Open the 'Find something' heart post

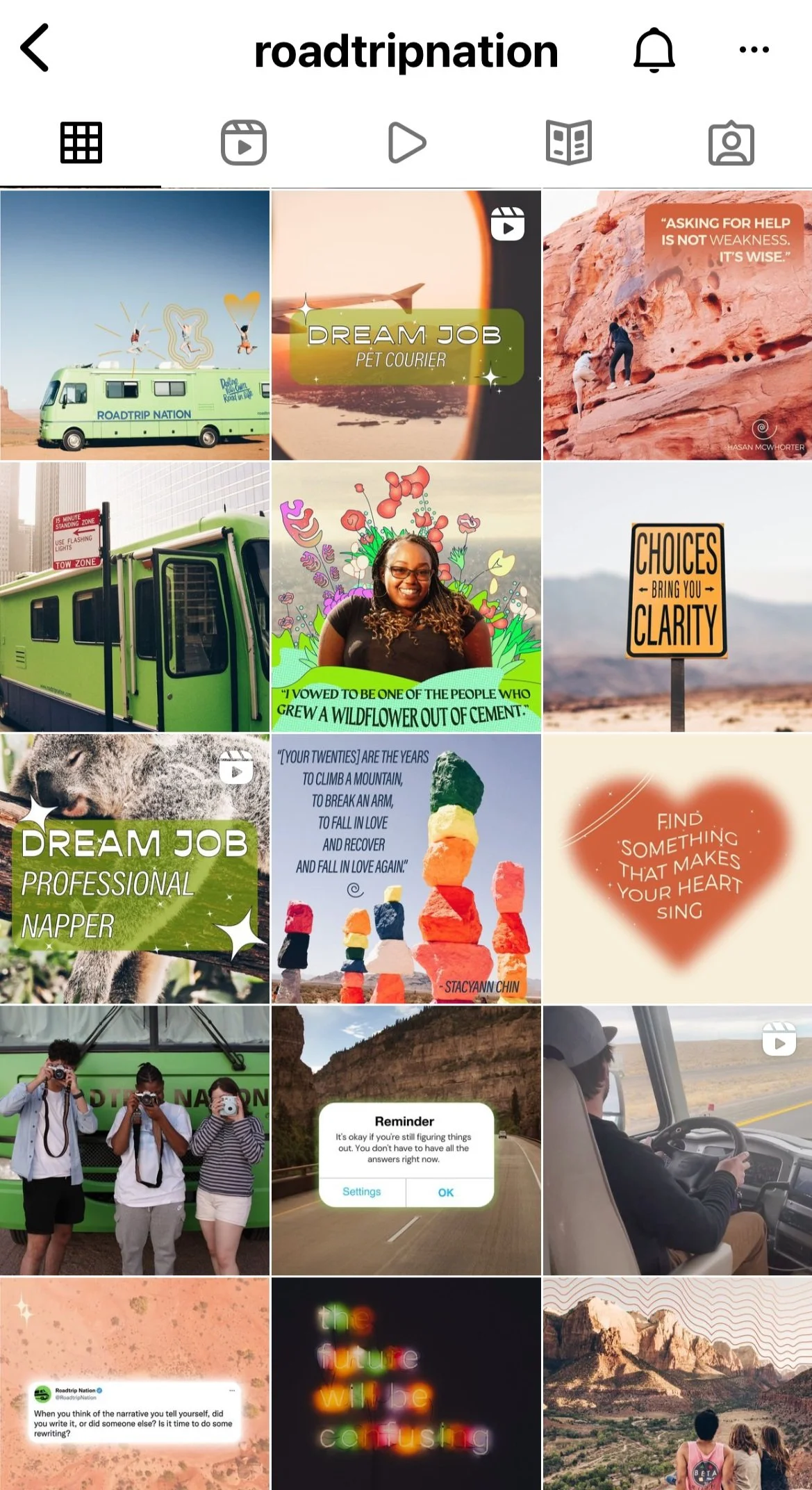677,869
